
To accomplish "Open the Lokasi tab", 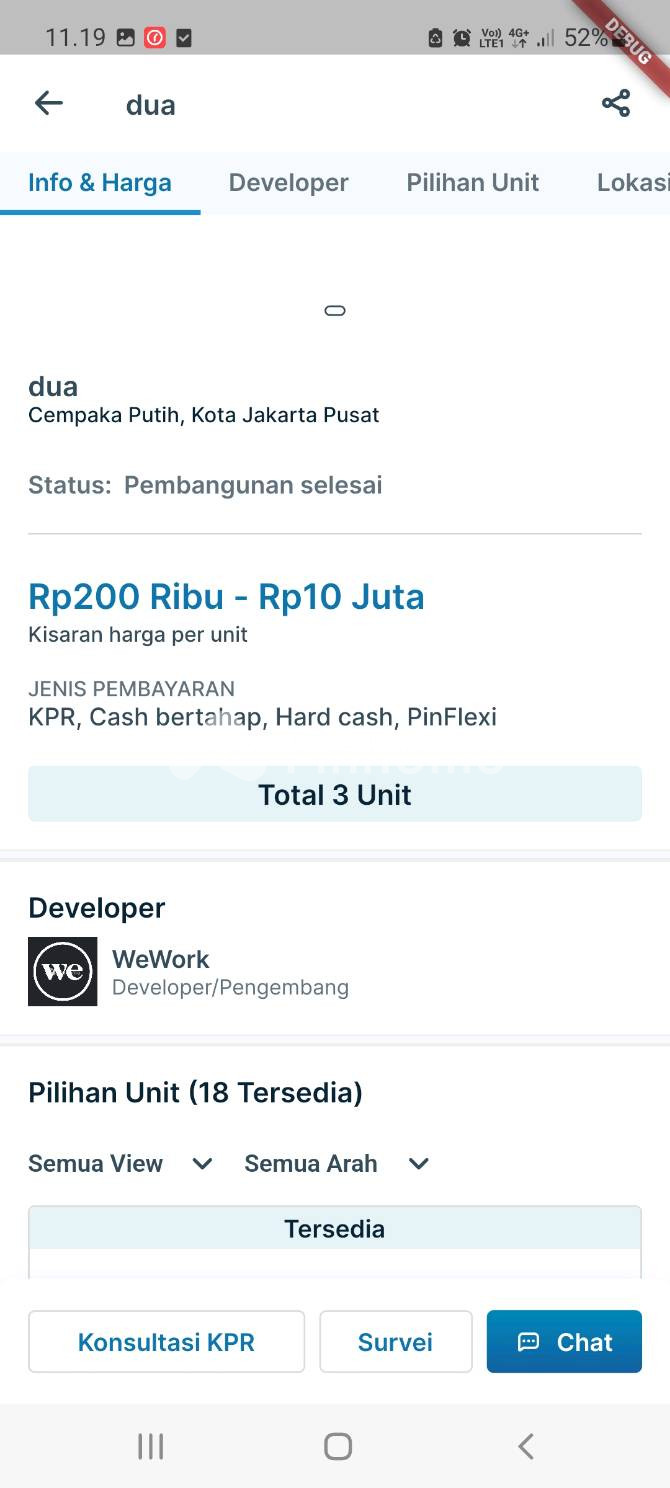I will (x=632, y=183).
